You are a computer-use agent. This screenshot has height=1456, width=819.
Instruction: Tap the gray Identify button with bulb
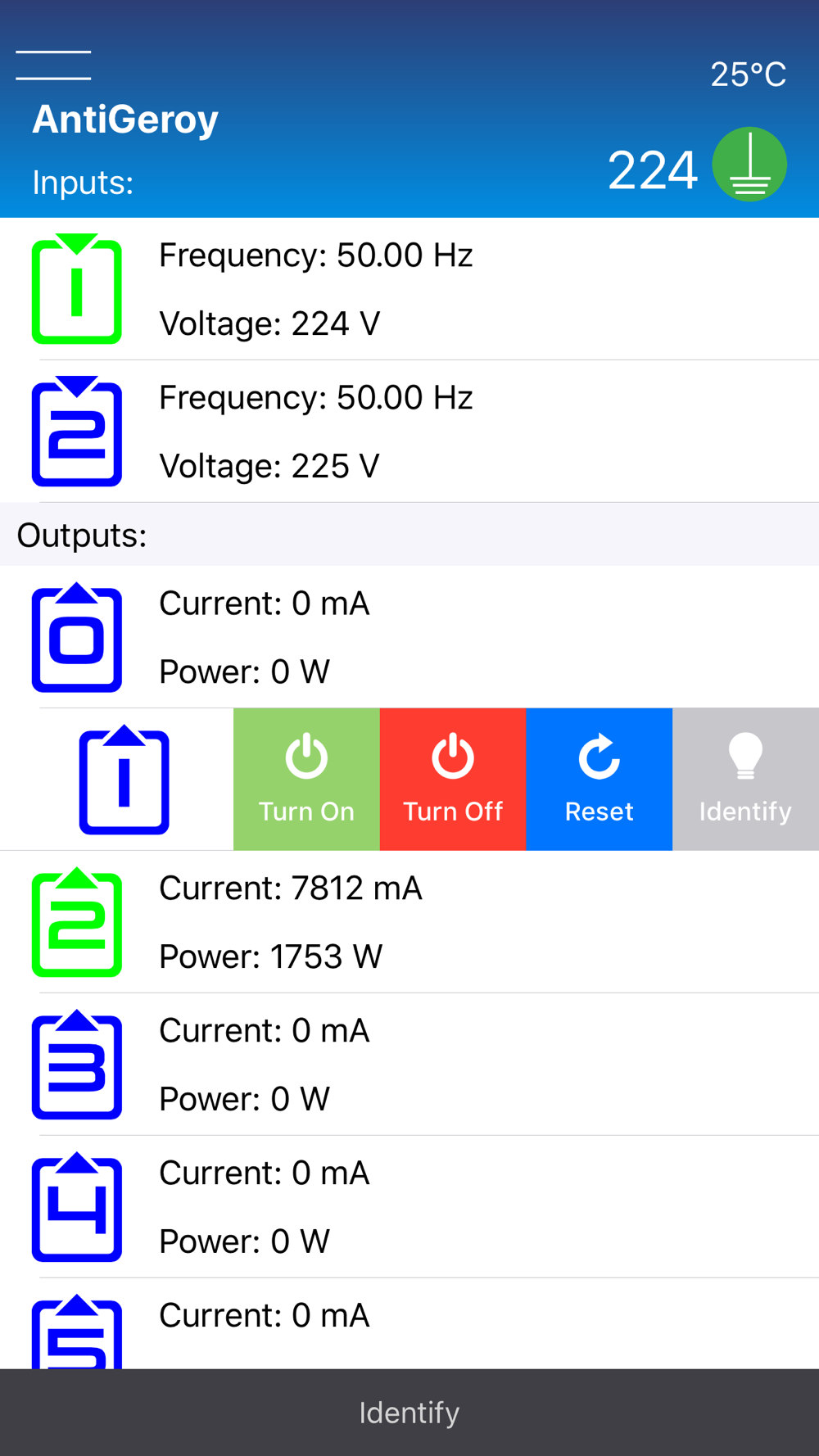[745, 779]
